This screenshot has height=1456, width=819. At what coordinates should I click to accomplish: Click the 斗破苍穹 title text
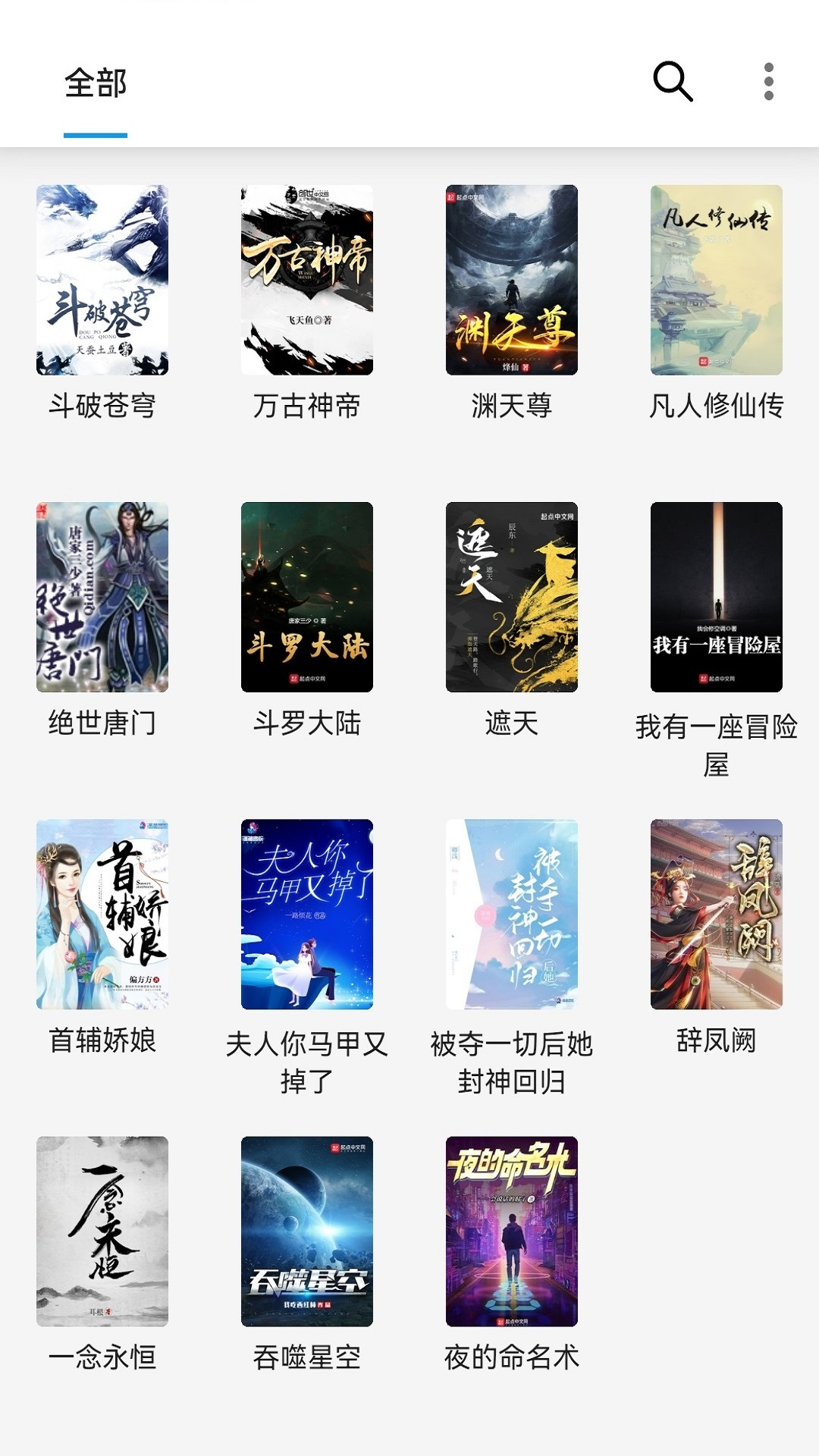[101, 406]
